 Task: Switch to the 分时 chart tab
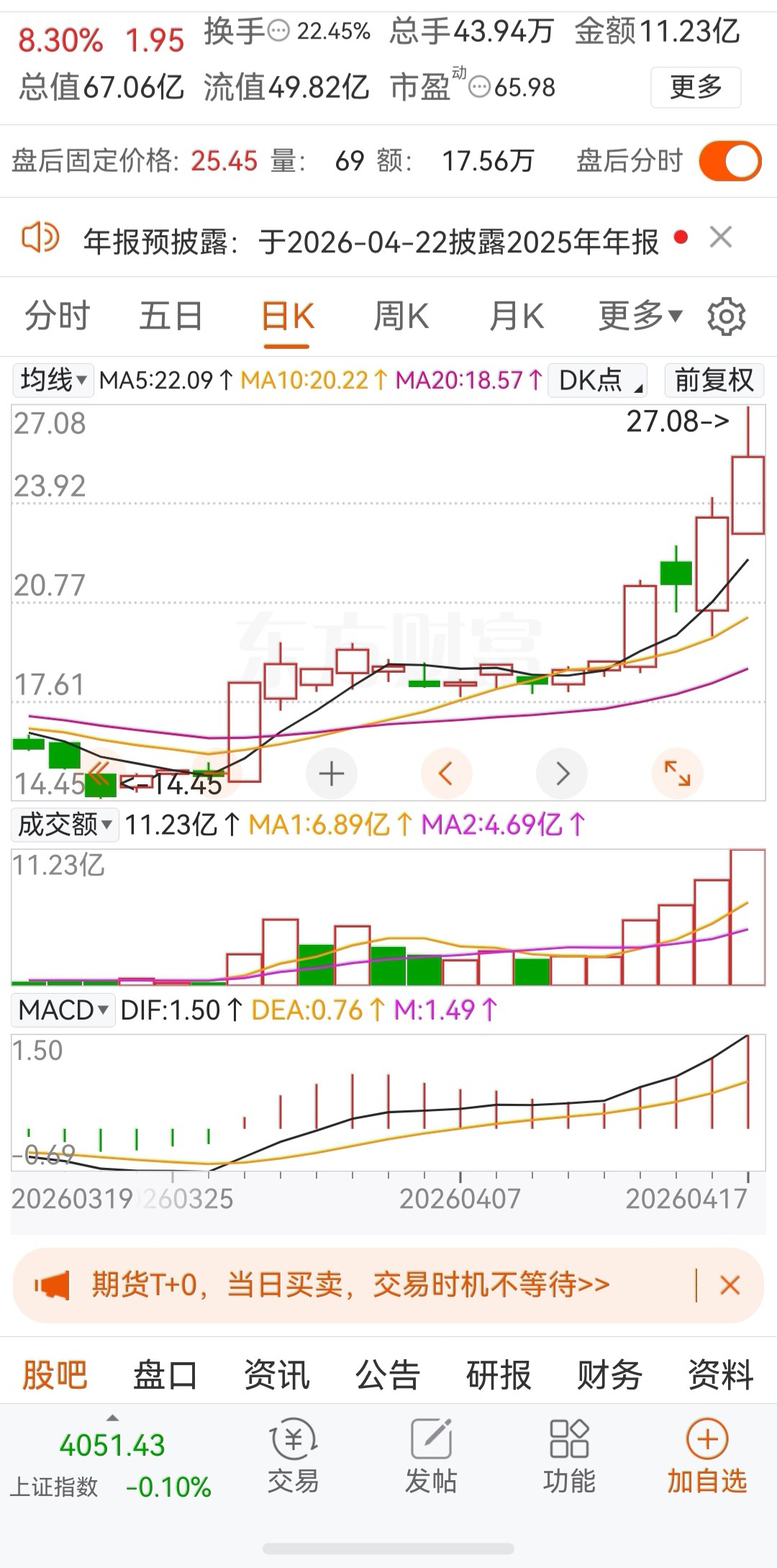[x=58, y=317]
